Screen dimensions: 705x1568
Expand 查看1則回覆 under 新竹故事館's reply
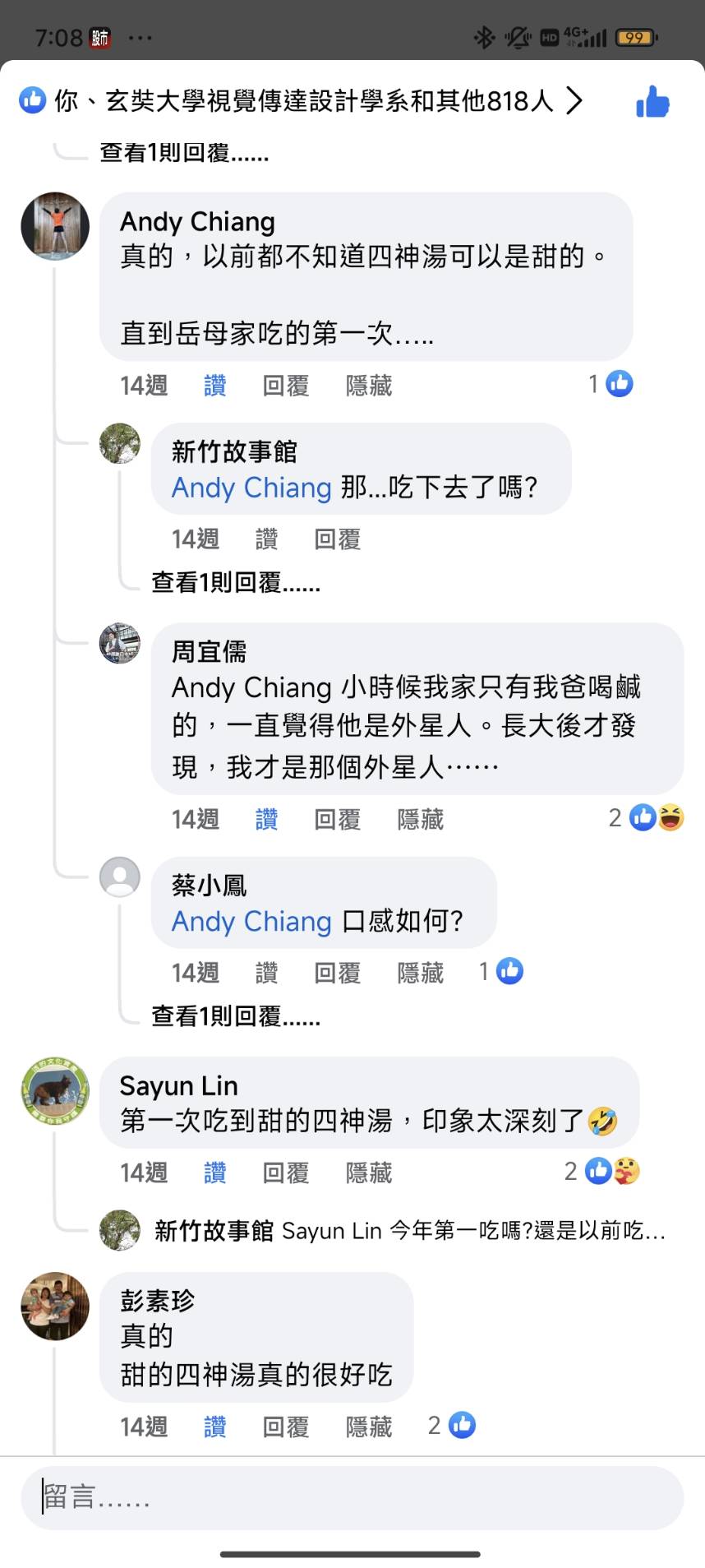235,583
